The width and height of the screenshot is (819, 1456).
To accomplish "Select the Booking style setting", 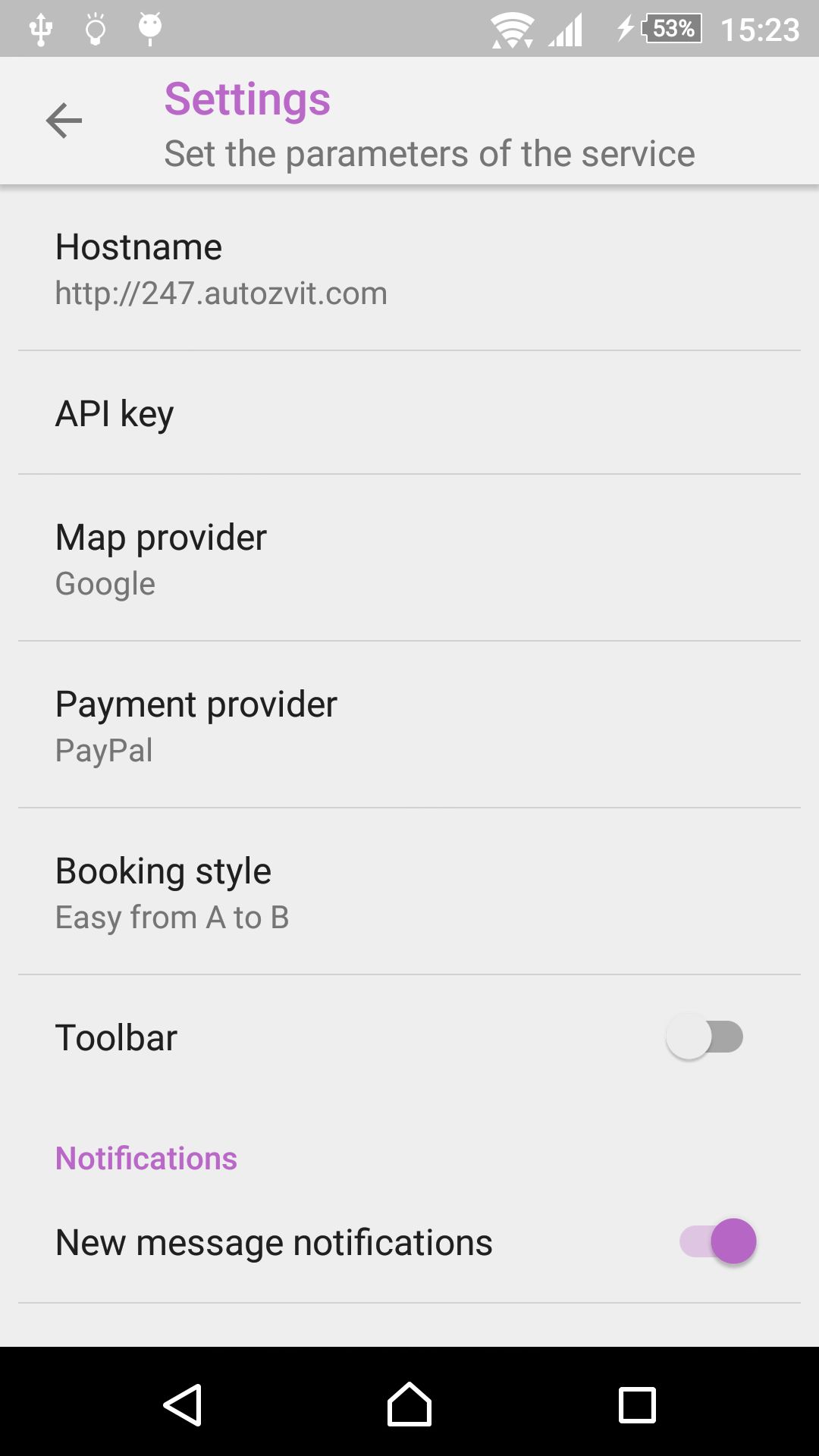I will (409, 893).
